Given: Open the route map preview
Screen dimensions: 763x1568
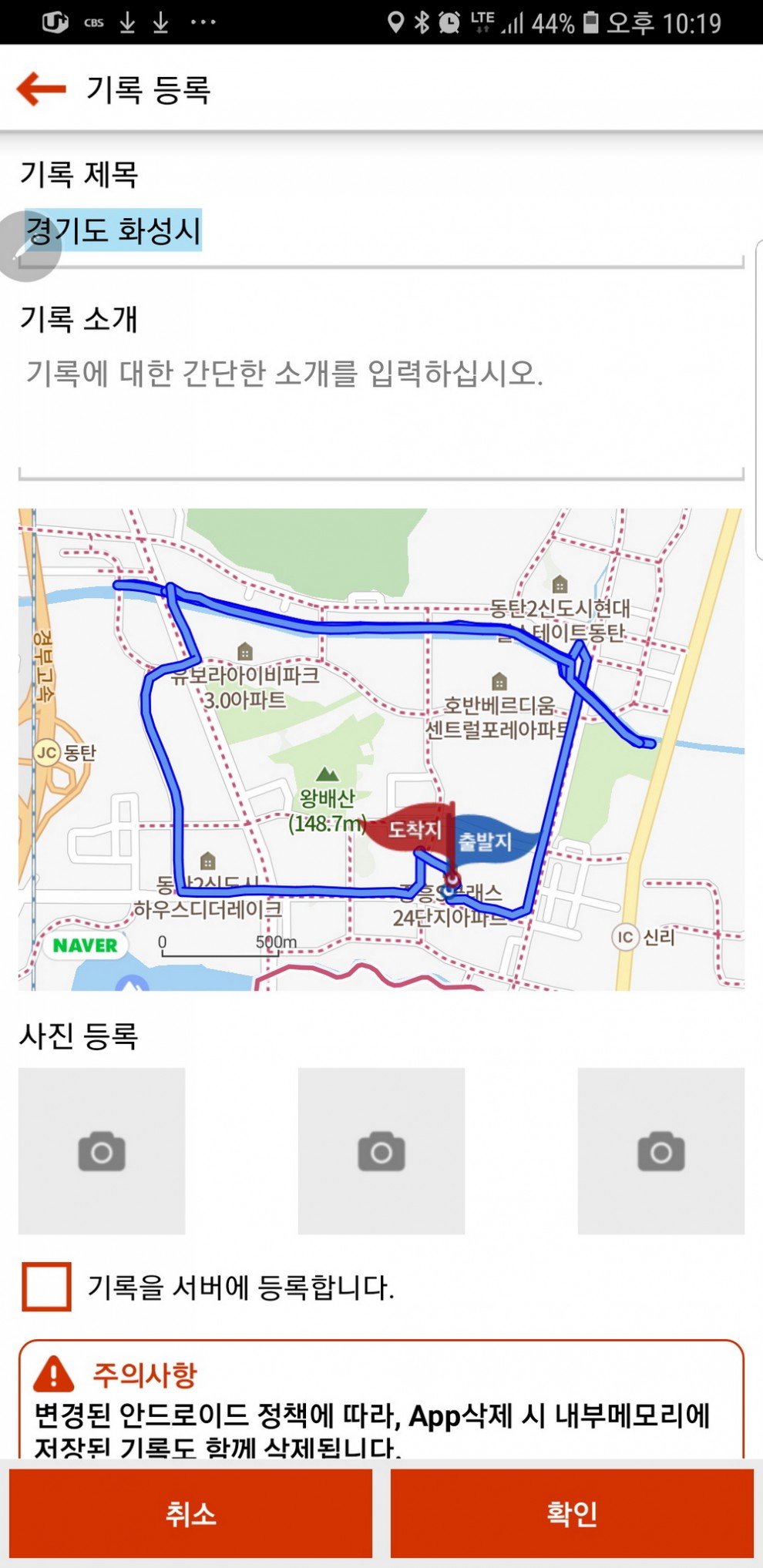Looking at the screenshot, I should coord(381,749).
